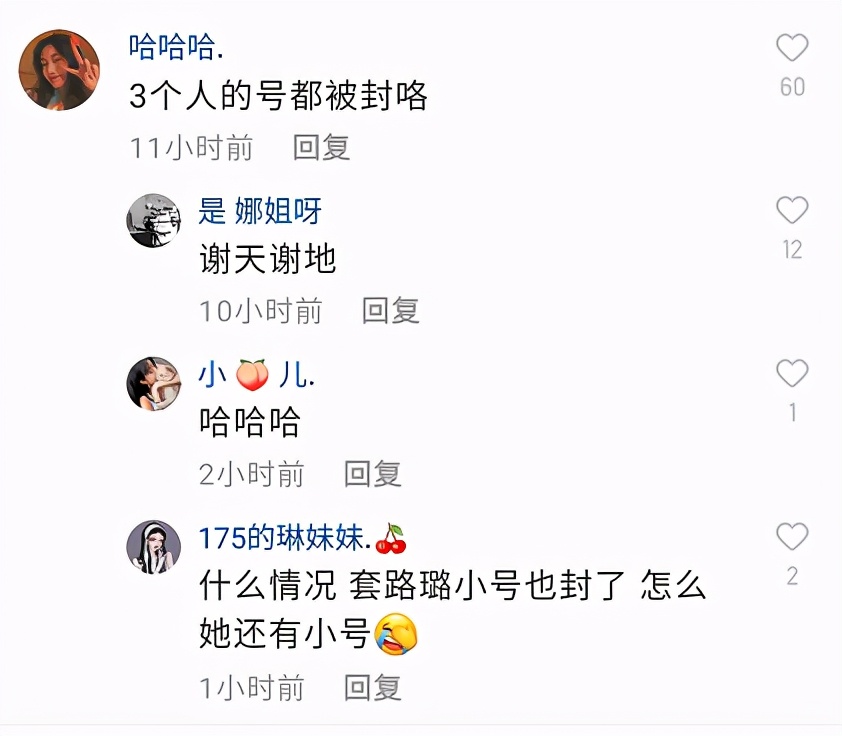Open 是 娜姐呀's profile avatar
The width and height of the screenshot is (842, 736).
[x=154, y=220]
